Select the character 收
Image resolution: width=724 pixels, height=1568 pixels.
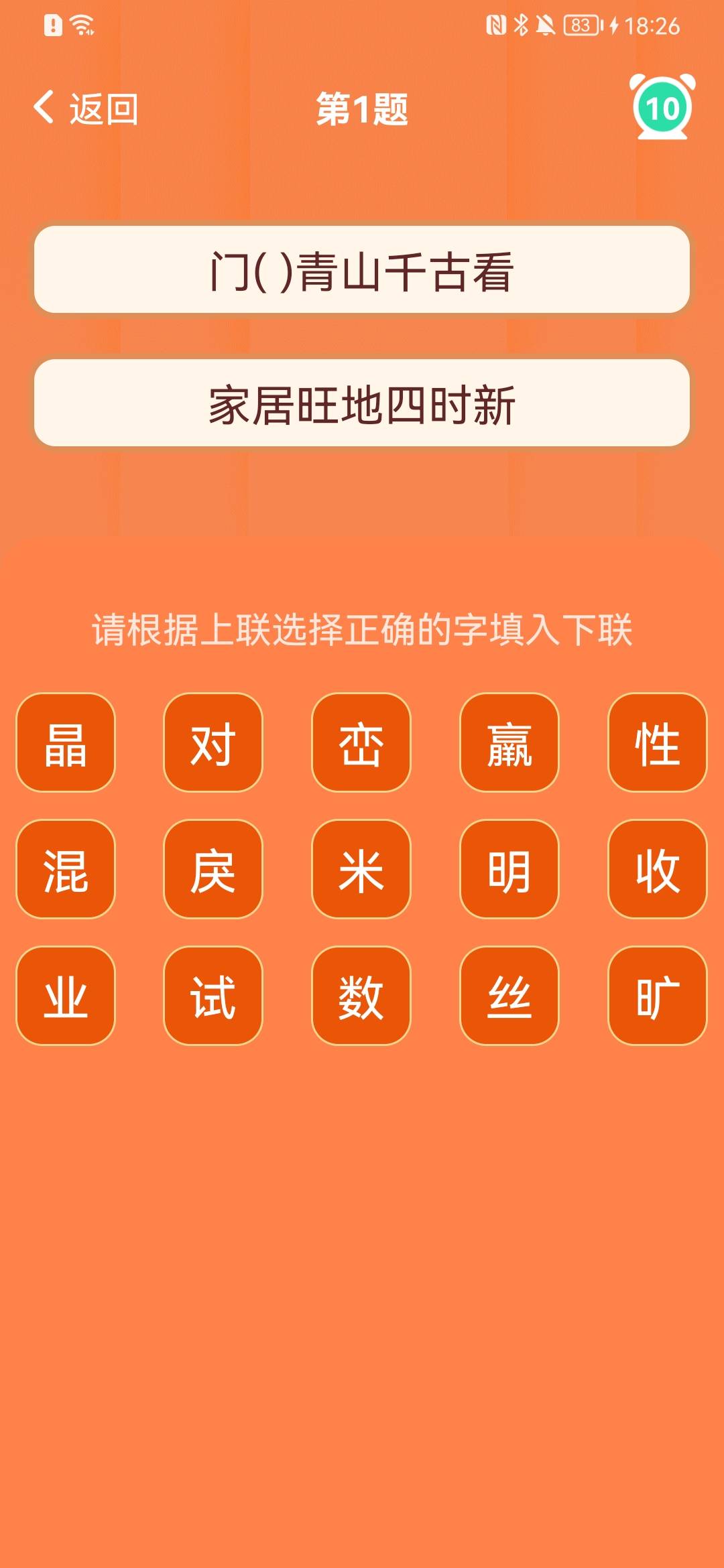657,869
